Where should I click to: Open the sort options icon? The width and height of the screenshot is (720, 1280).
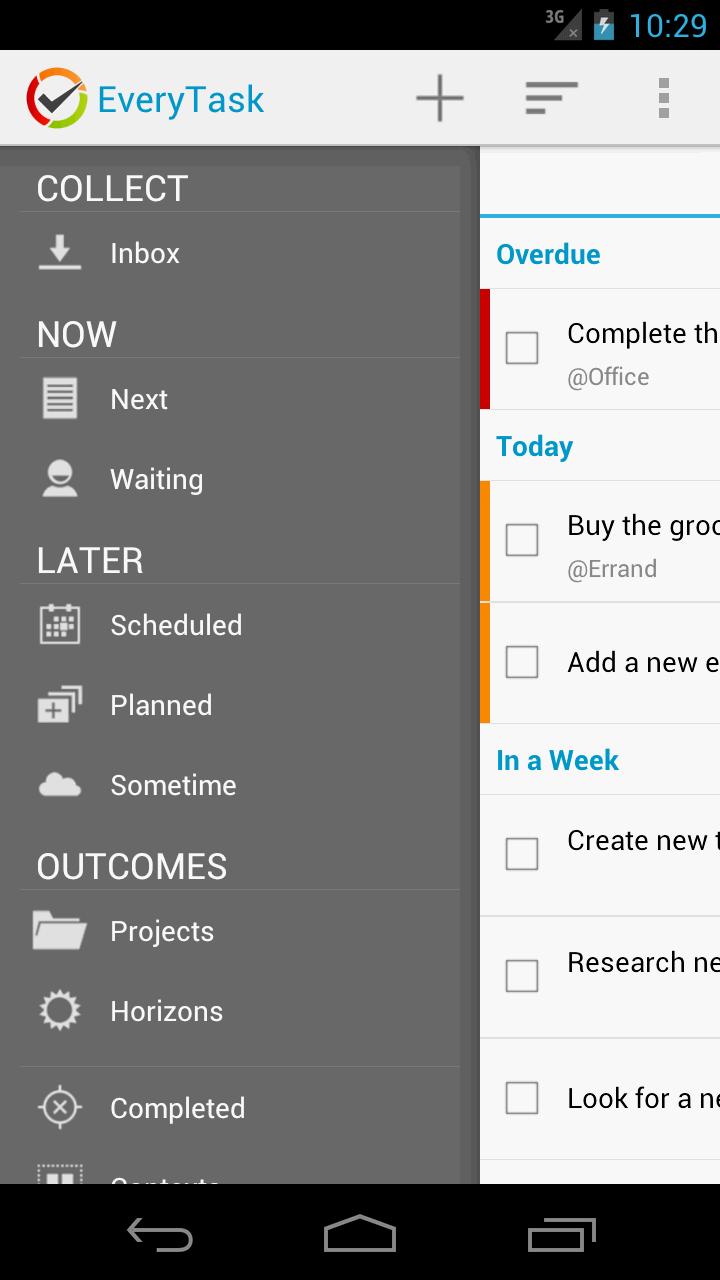551,99
